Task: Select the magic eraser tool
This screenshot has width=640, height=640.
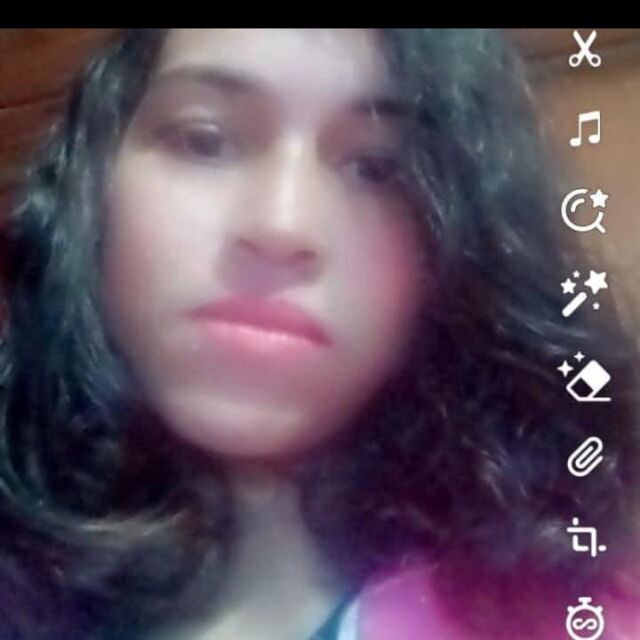Action: [584, 379]
